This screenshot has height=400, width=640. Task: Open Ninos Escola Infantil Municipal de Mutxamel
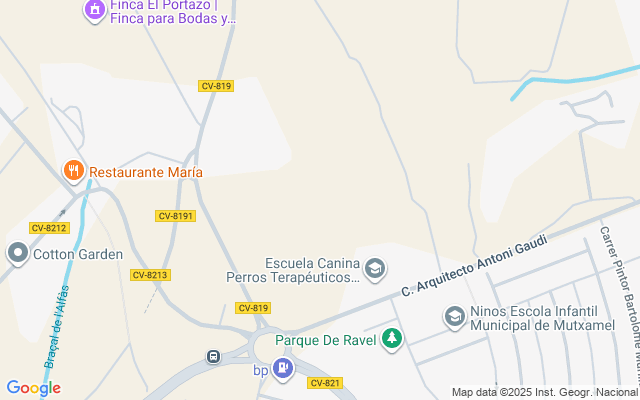[x=454, y=317]
